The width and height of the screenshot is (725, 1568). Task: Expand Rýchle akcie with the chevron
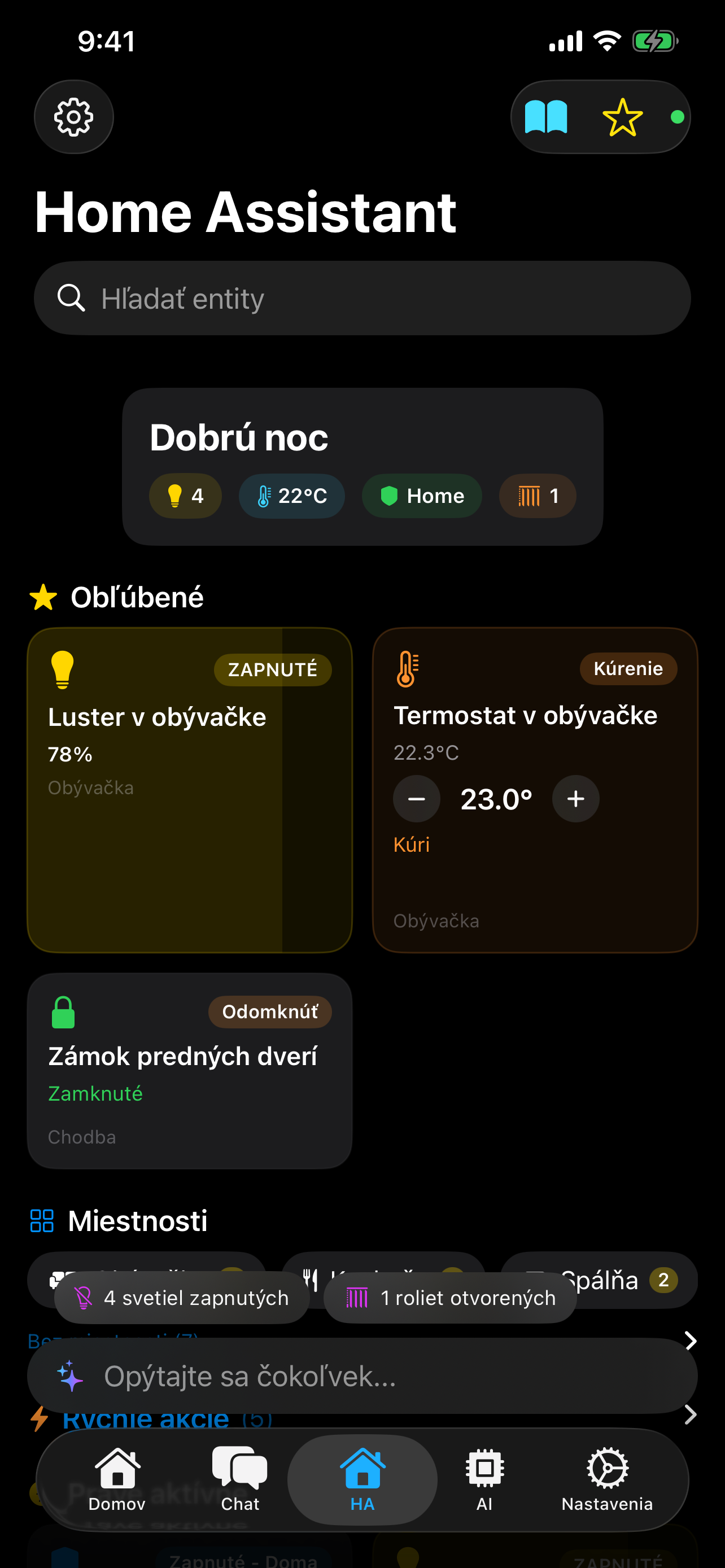coord(691,1415)
